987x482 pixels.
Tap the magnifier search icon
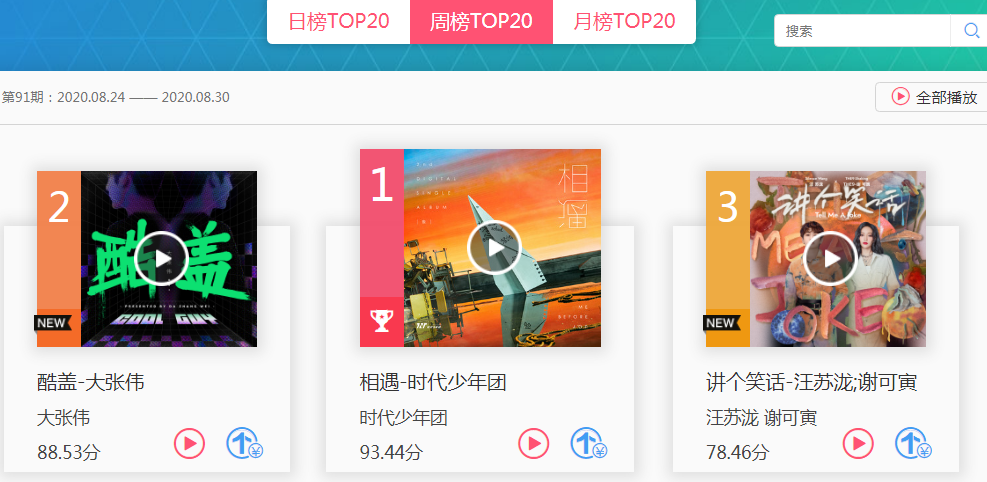tap(970, 31)
